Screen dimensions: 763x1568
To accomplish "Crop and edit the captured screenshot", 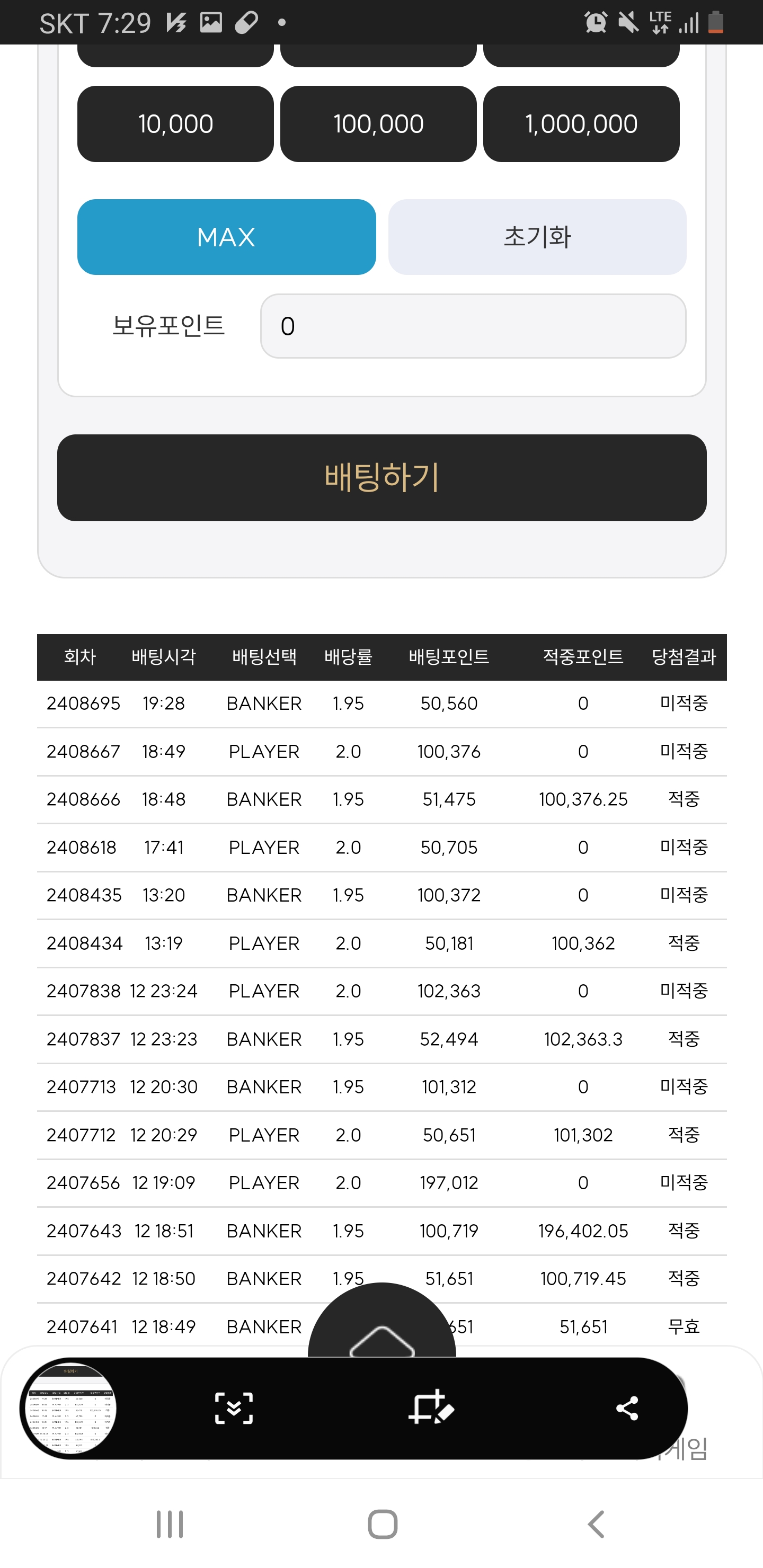I will [x=431, y=1408].
